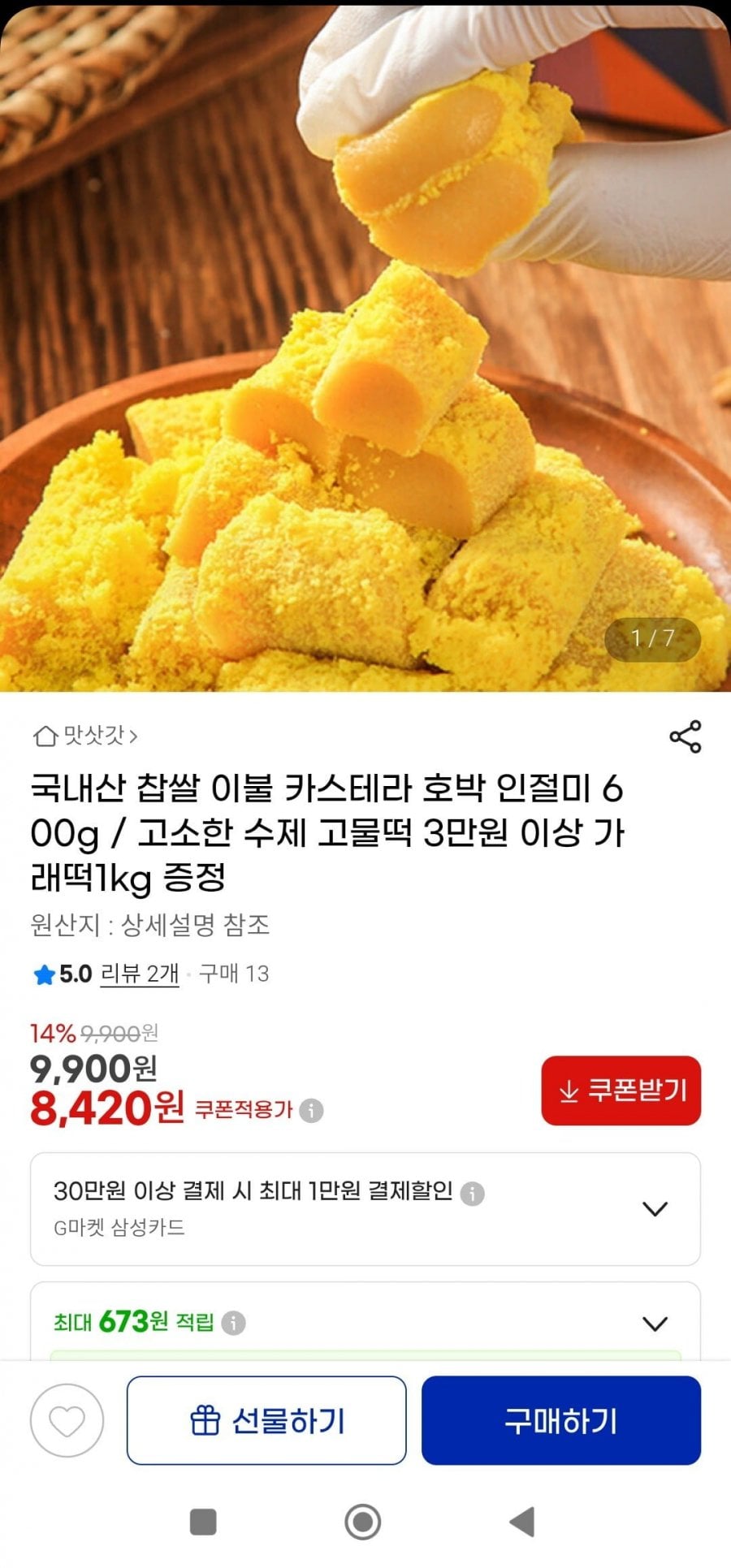Expand the G마켓 삼성카드 payment discount
731x1568 pixels.
point(655,1208)
